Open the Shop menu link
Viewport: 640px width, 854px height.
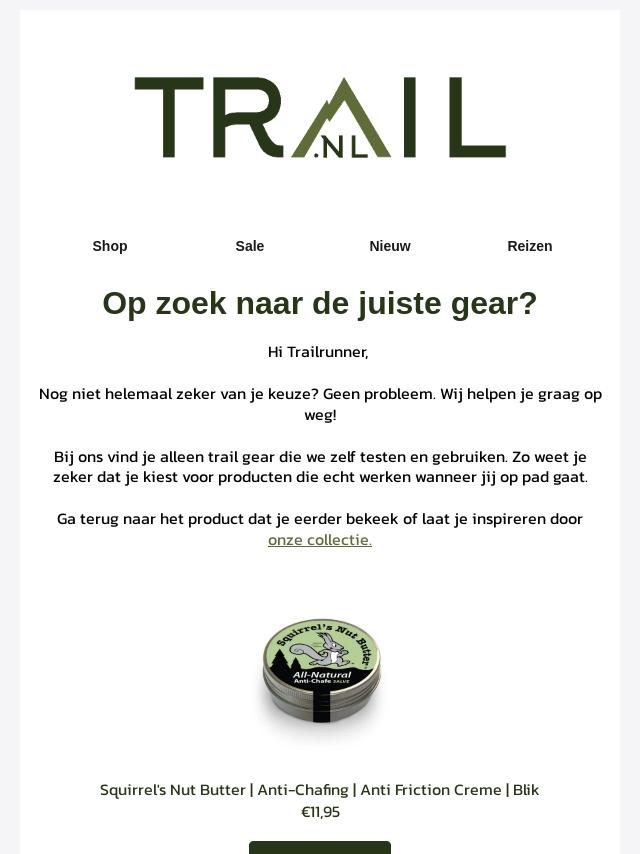pyautogui.click(x=110, y=246)
